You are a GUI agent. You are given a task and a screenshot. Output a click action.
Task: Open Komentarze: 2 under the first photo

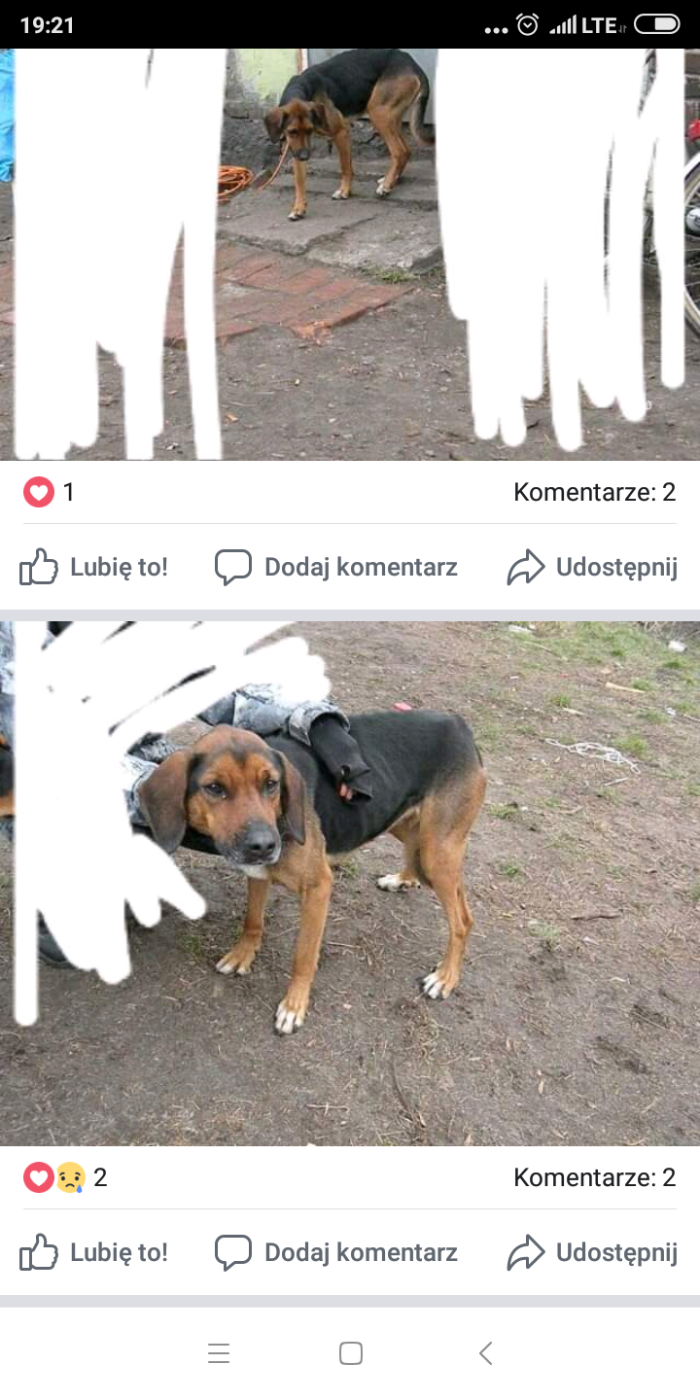(595, 492)
